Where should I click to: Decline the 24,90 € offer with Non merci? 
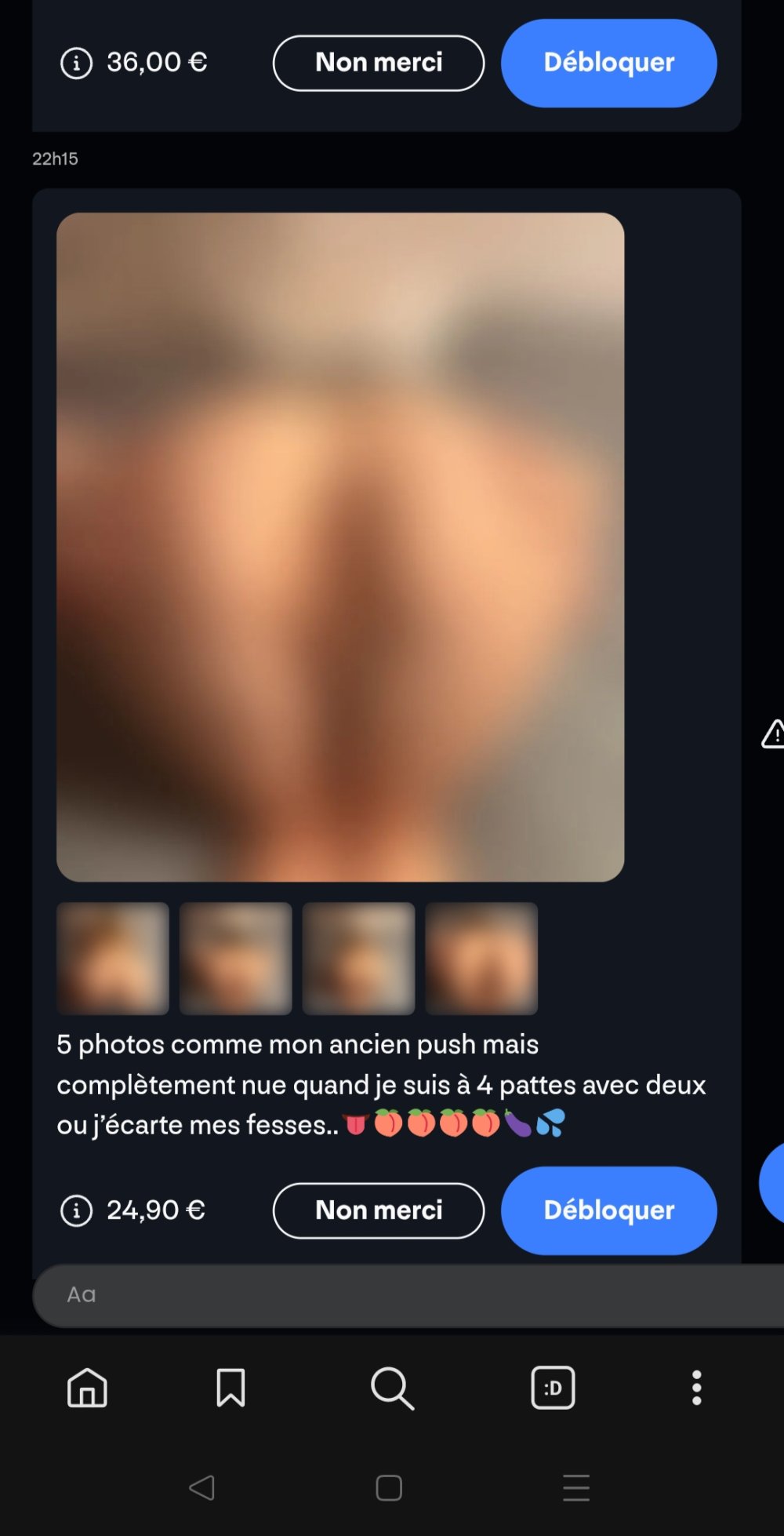[379, 1210]
